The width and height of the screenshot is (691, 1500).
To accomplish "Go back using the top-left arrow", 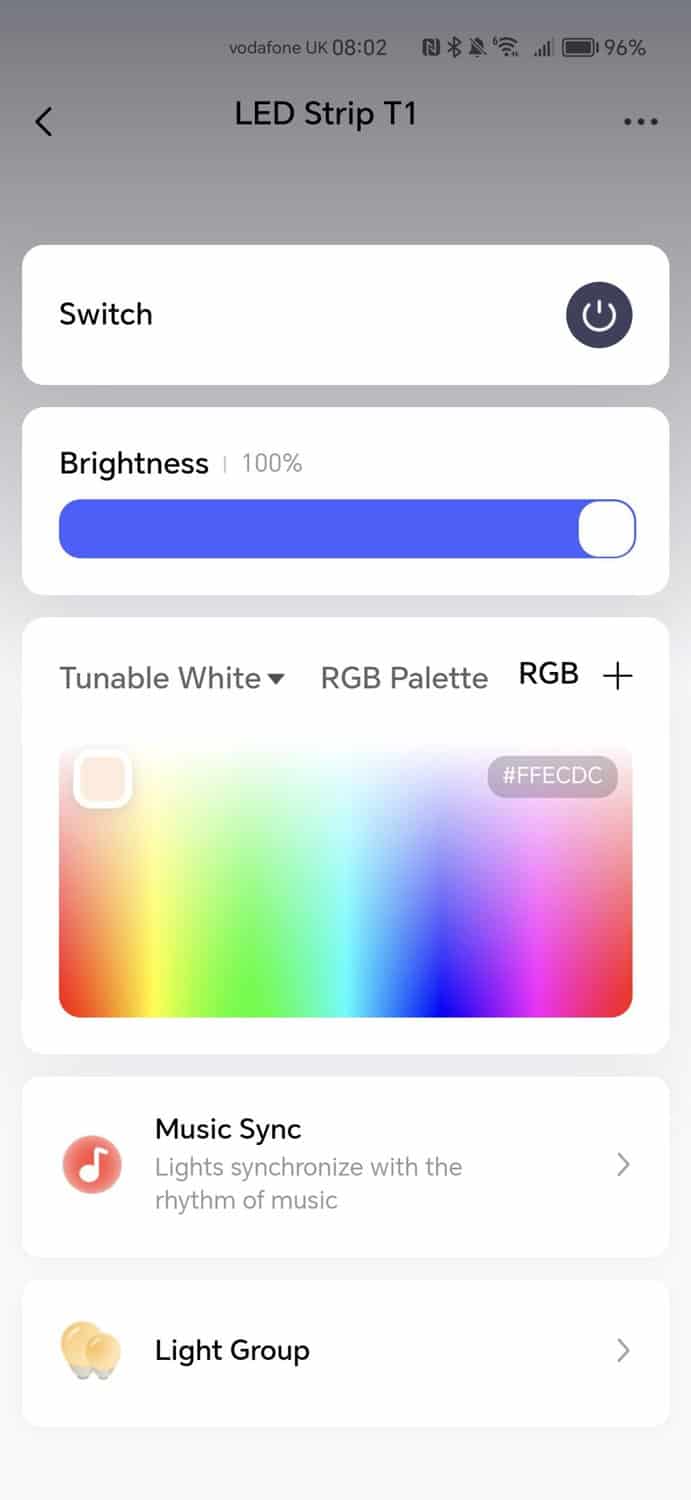I will tap(43, 122).
